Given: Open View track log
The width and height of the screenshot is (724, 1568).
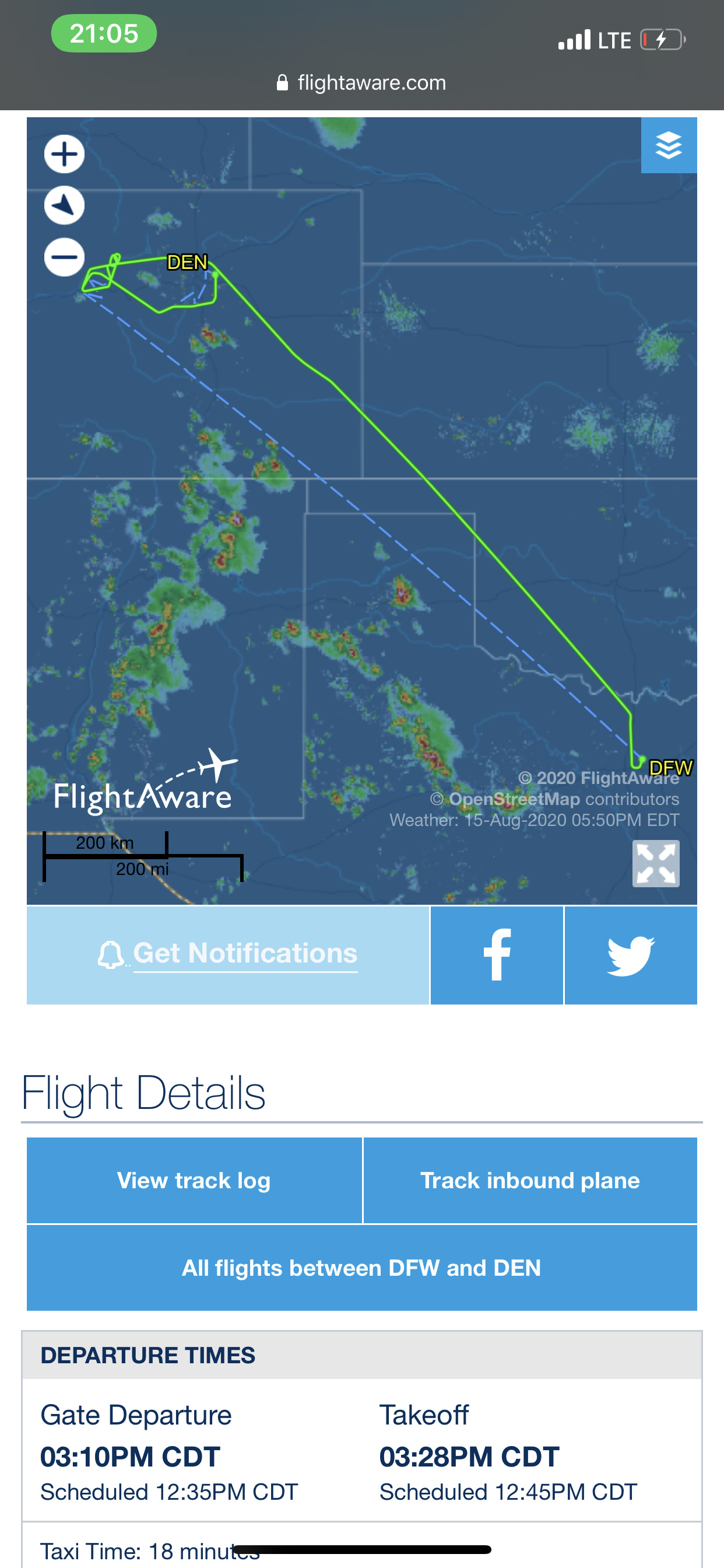Looking at the screenshot, I should 194,1180.
